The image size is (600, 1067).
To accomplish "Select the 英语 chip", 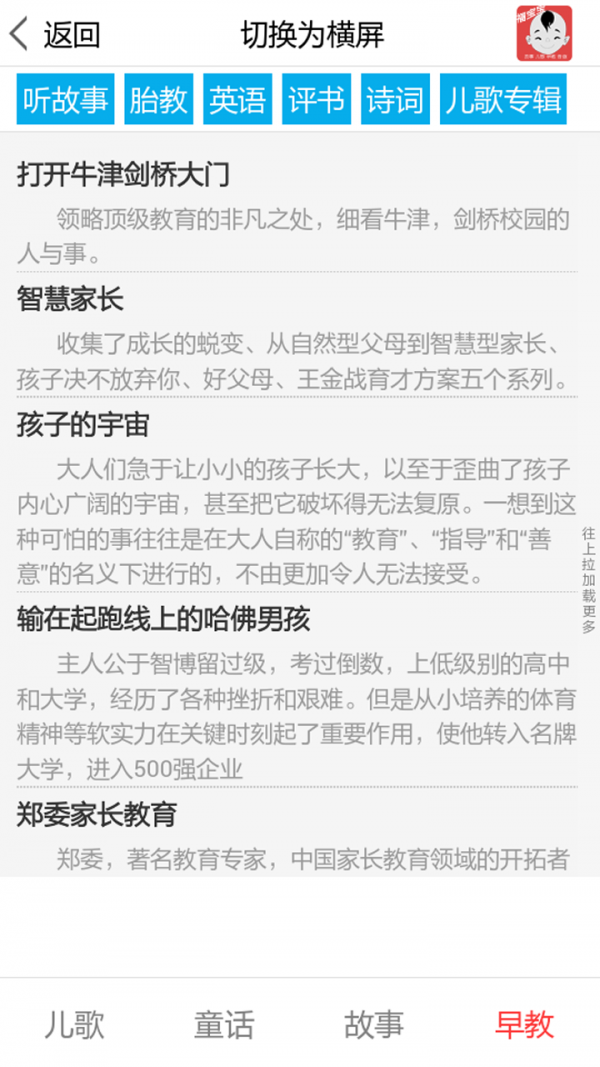I will click(238, 100).
